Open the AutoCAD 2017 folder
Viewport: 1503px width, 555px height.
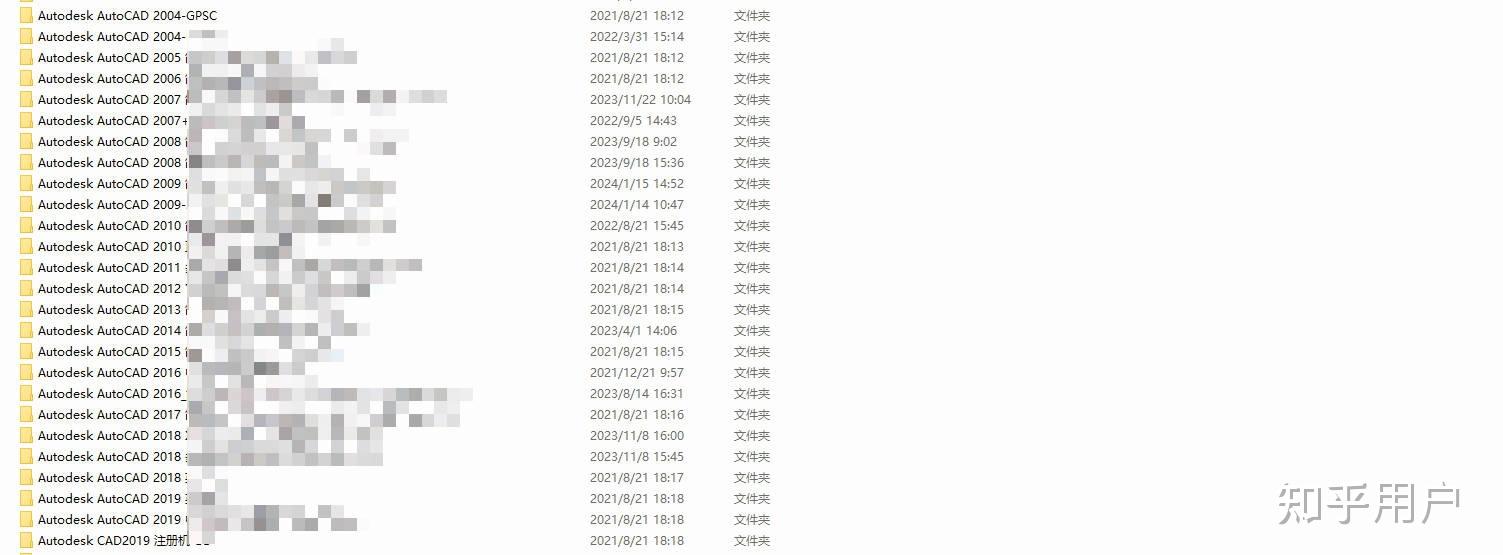coord(109,415)
